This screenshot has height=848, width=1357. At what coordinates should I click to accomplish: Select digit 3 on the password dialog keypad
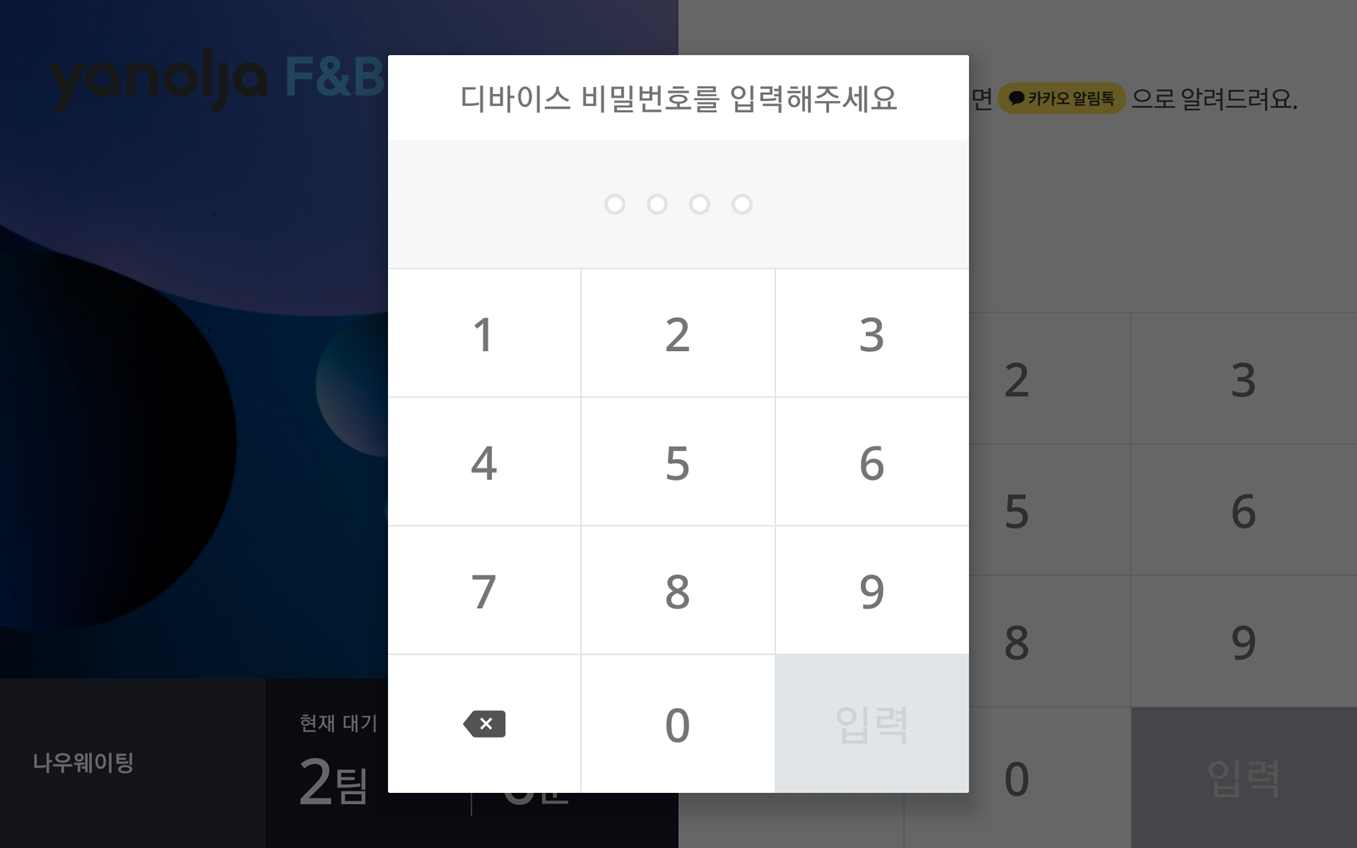[x=871, y=334]
